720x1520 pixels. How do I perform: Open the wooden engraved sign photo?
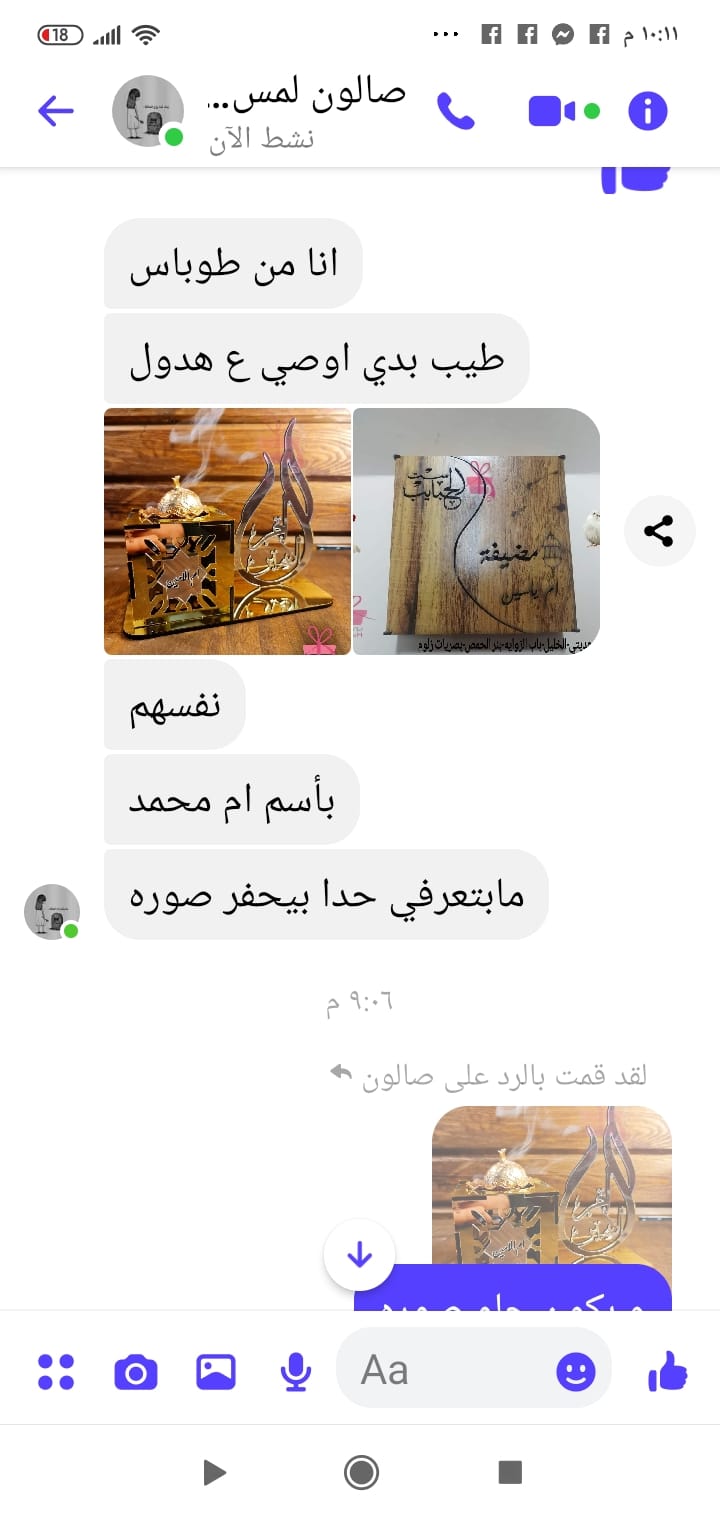pos(476,531)
